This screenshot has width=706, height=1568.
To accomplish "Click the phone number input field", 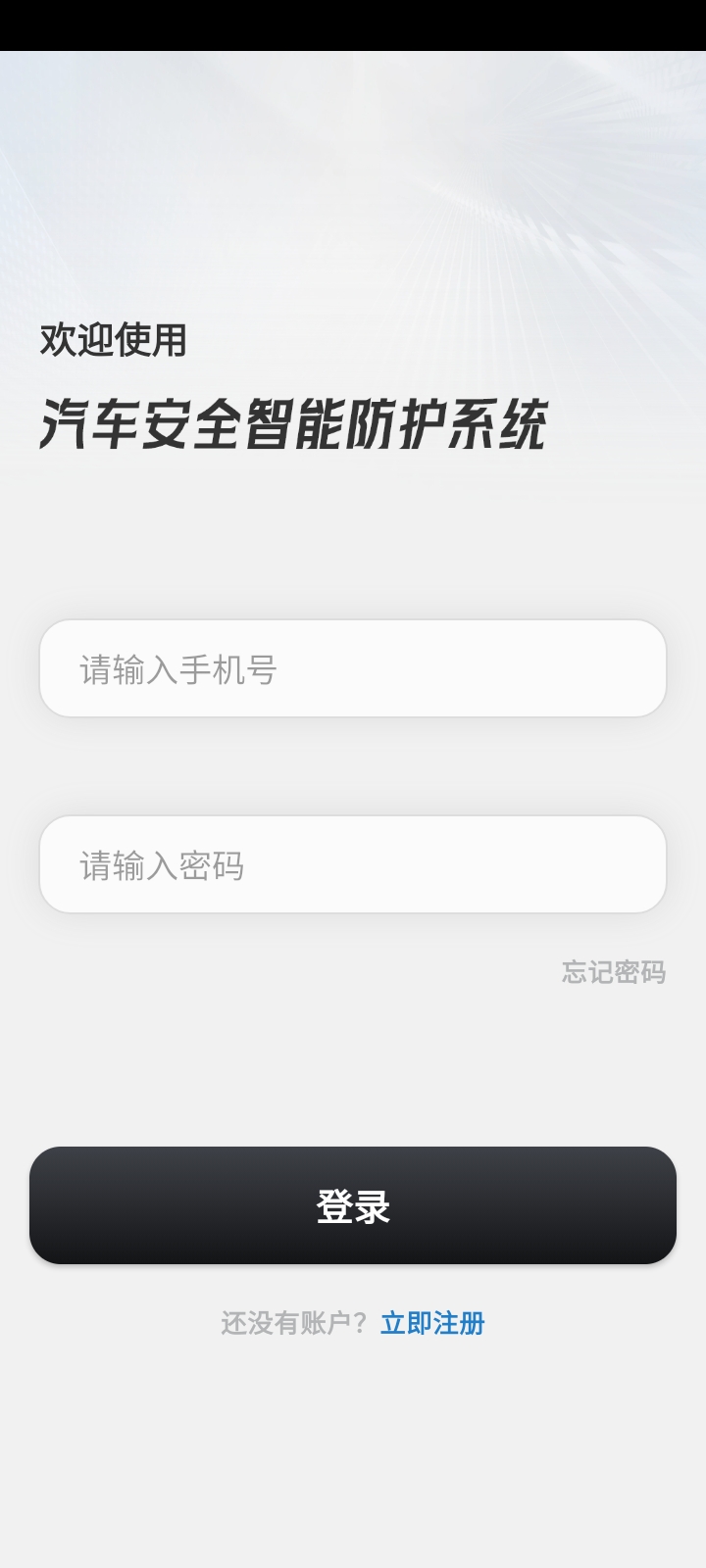I will [353, 668].
